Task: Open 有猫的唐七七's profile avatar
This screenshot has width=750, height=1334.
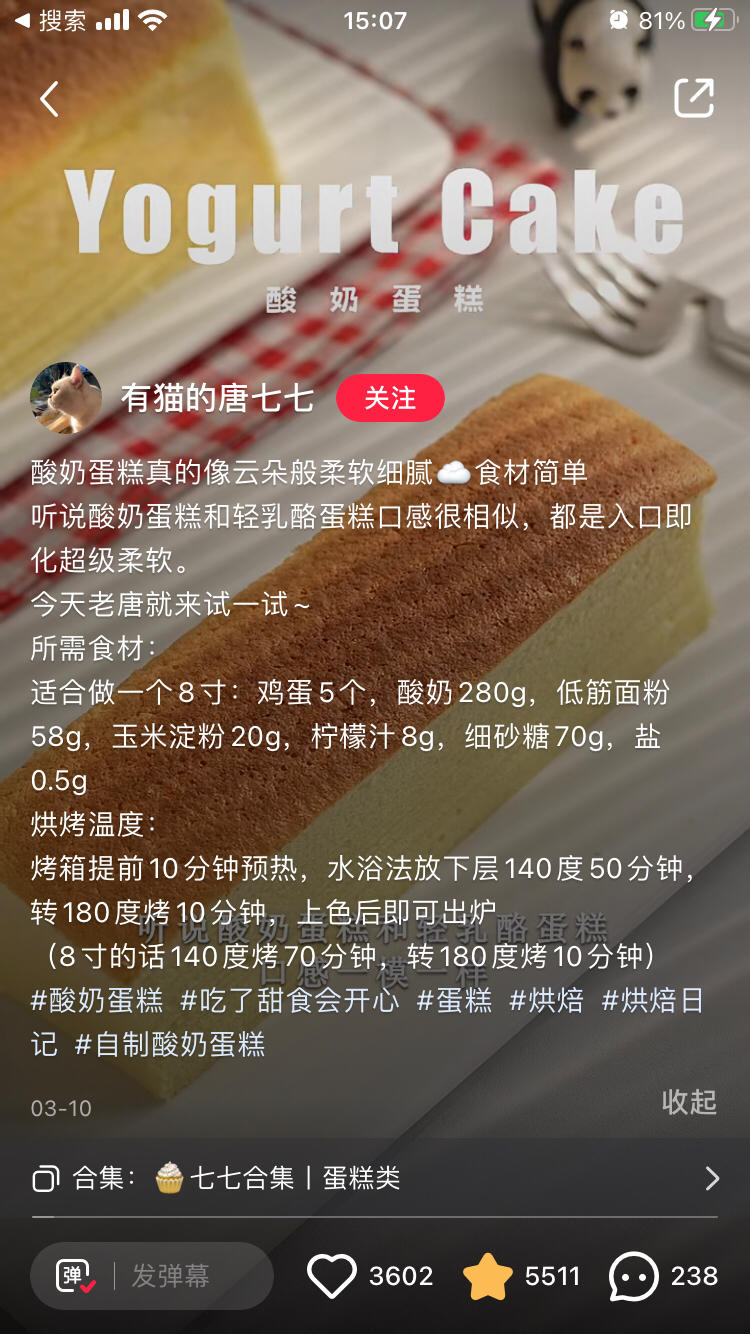Action: (66, 398)
